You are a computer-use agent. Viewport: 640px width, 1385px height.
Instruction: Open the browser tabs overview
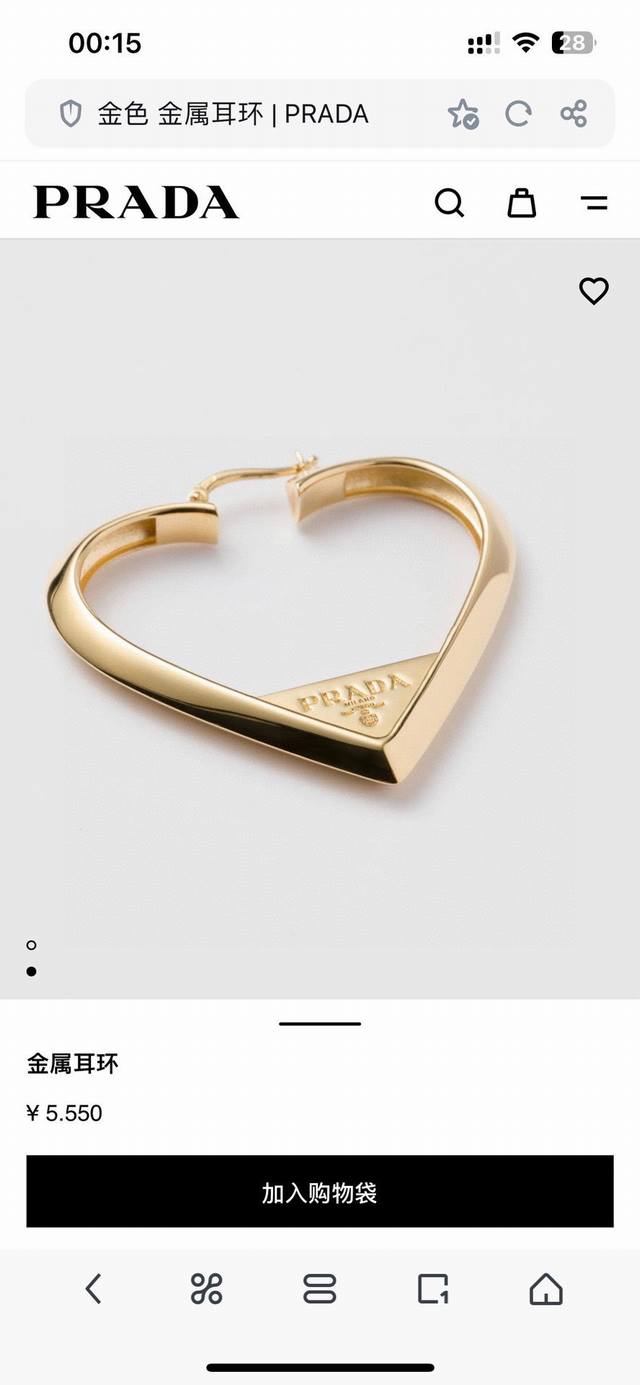point(320,1288)
